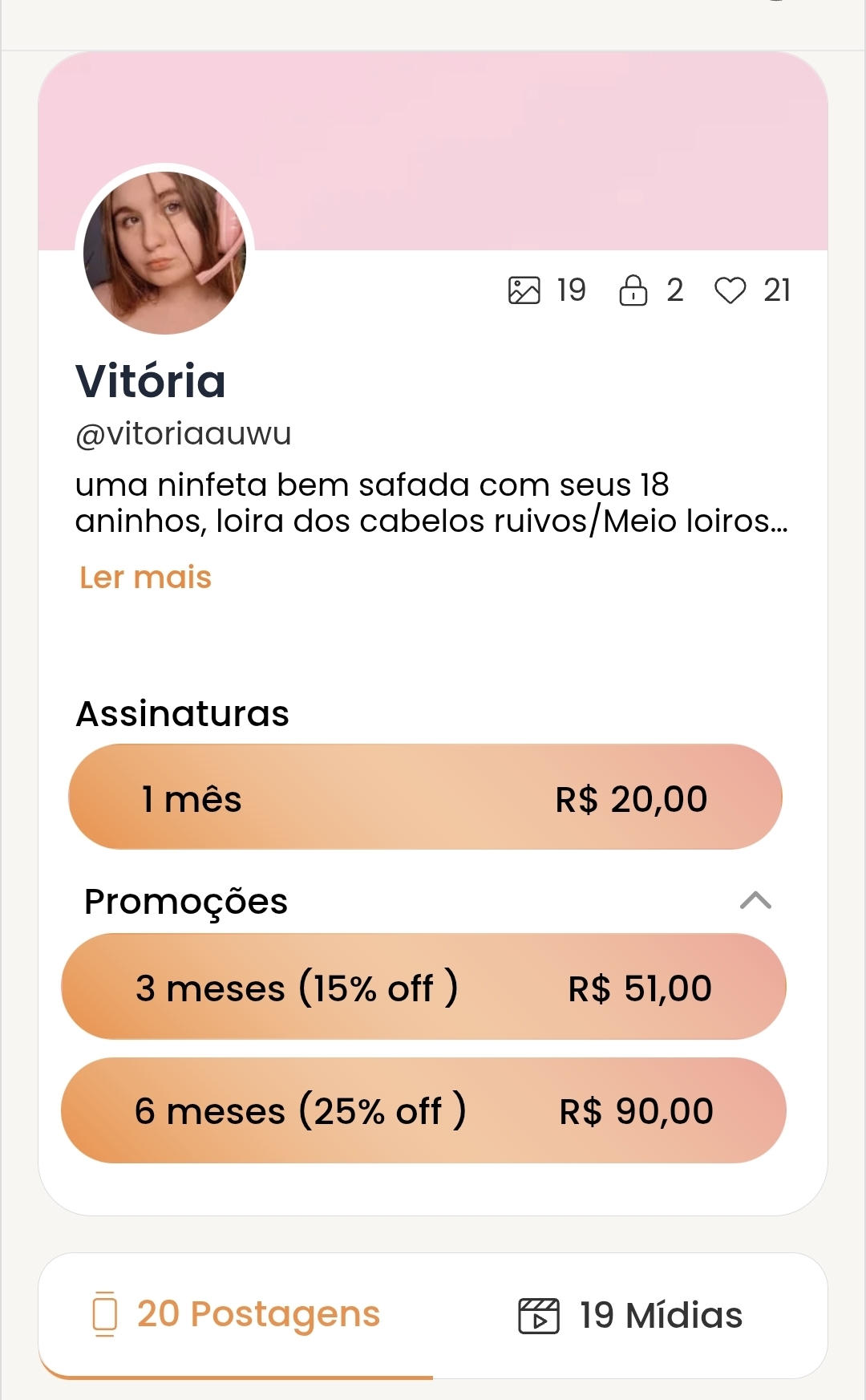866x1400 pixels.
Task: Collapse the Promoções section
Action: 755,900
